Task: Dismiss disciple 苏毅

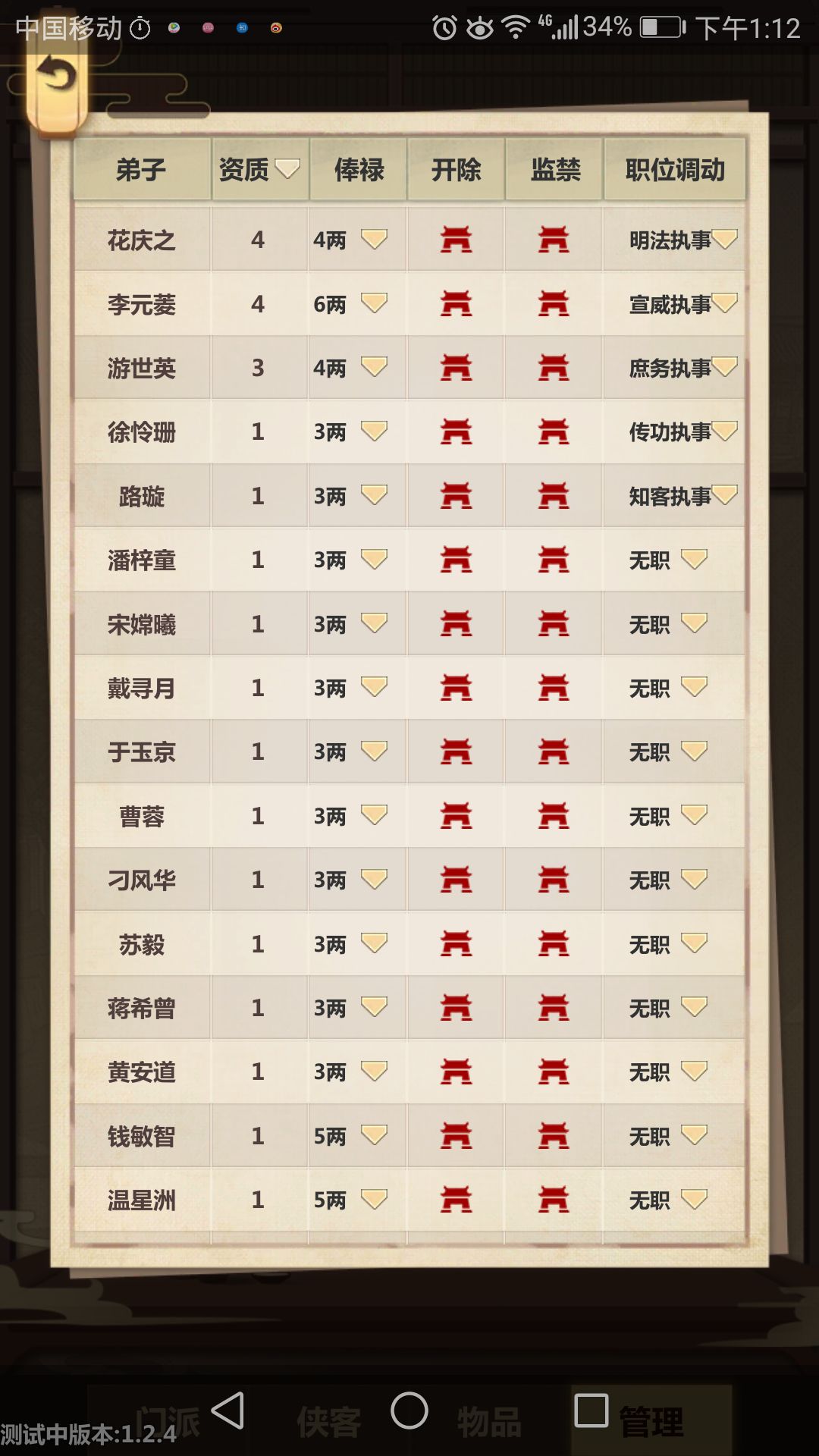Action: tap(456, 944)
